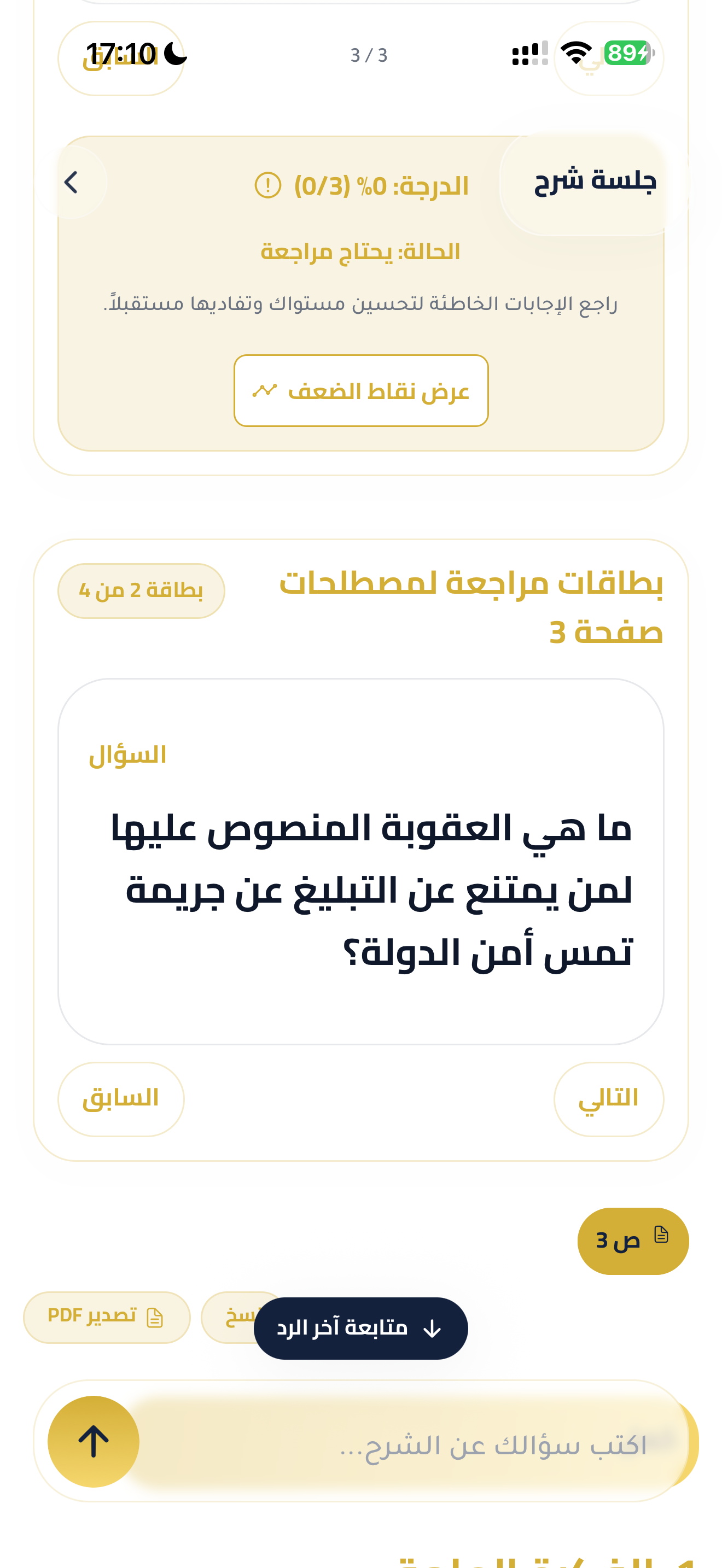Go to the next flashcard with التالي
The width and height of the screenshot is (722, 1568).
(608, 1099)
